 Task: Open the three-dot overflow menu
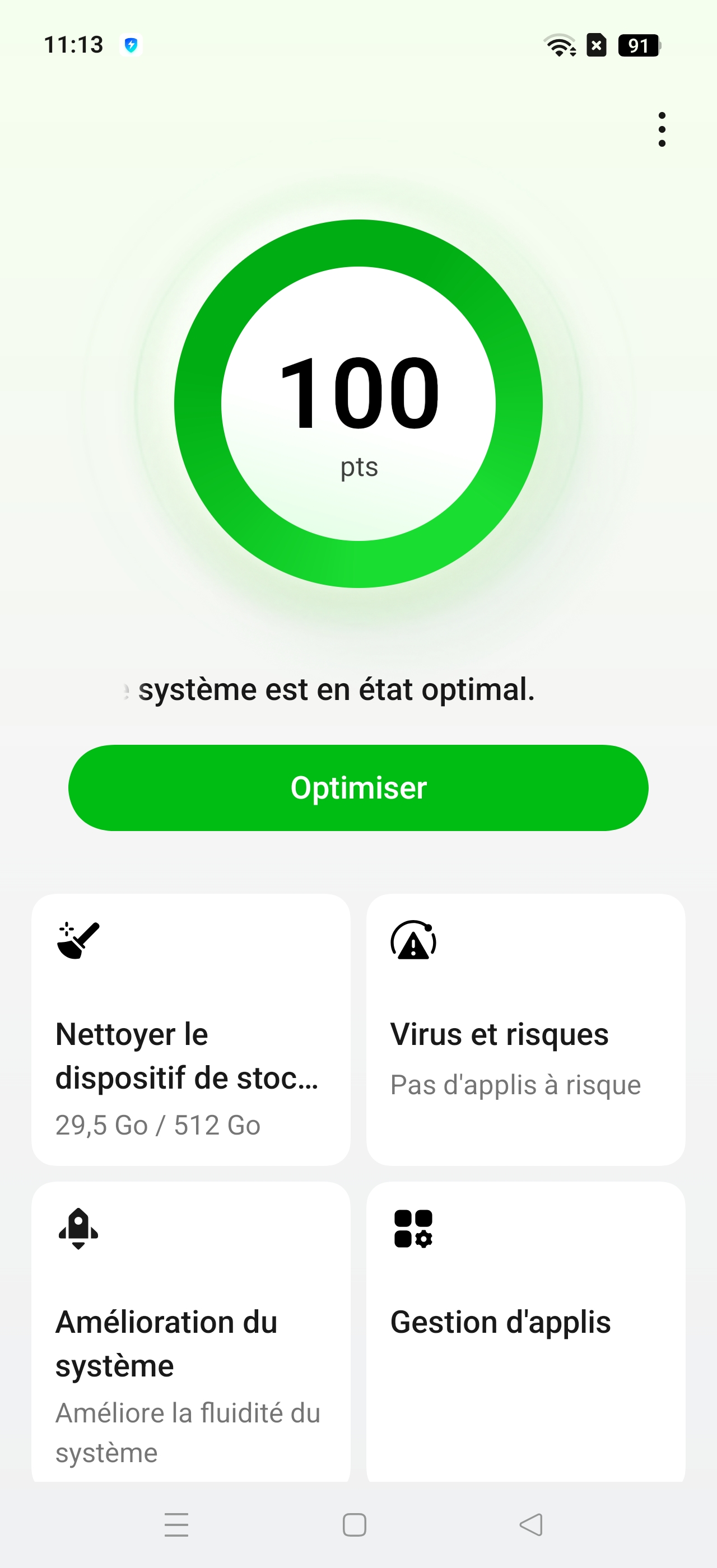(x=662, y=129)
